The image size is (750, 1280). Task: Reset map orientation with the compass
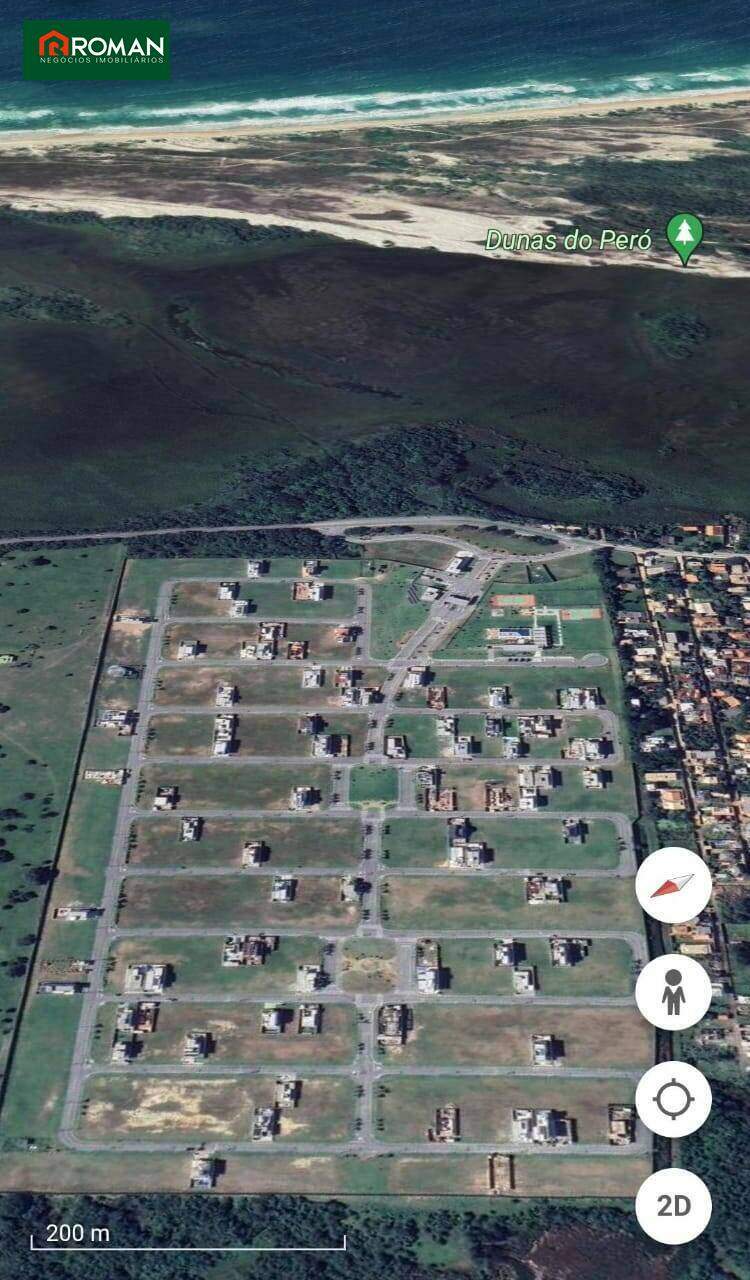point(673,885)
